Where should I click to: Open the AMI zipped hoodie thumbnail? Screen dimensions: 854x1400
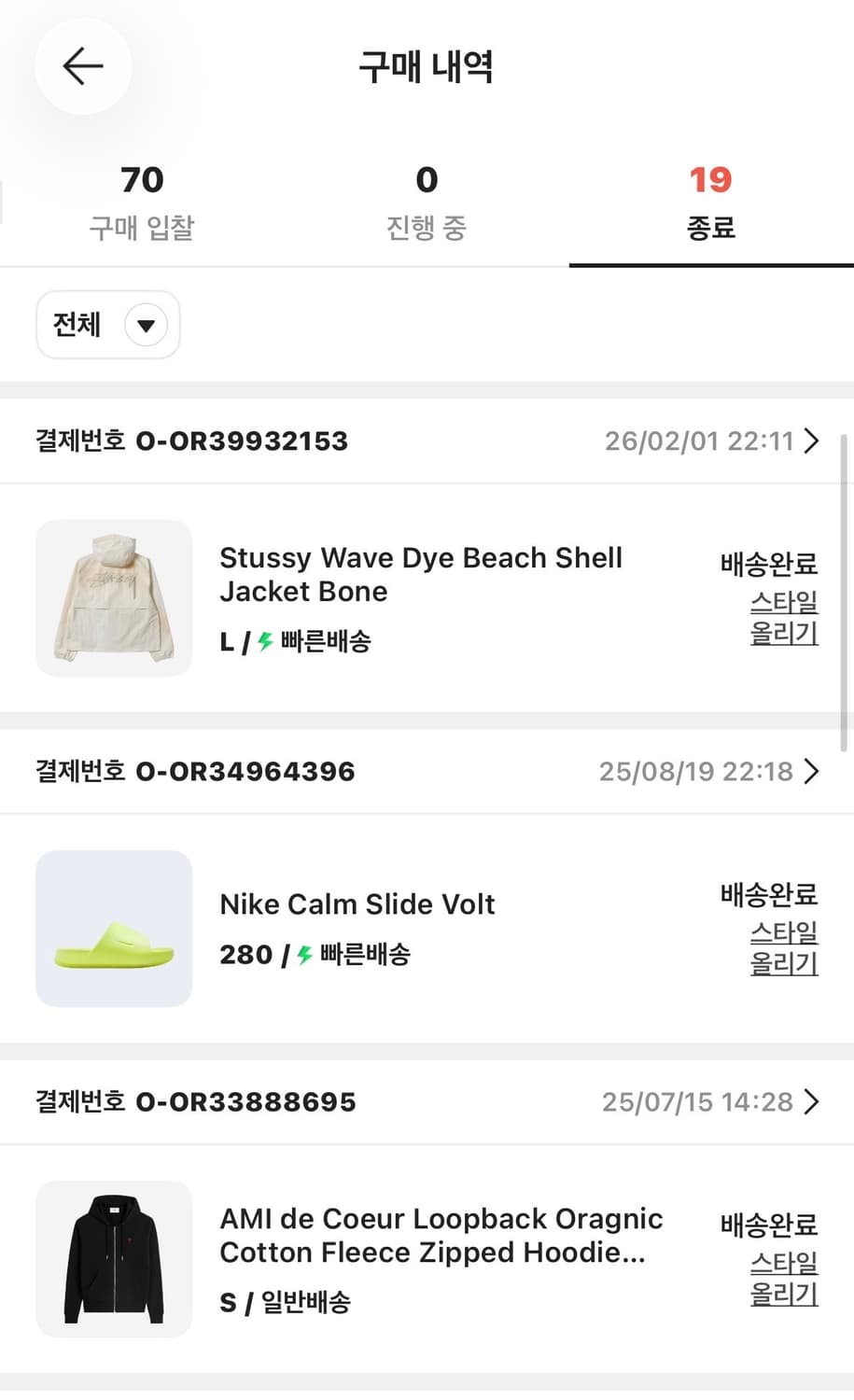(113, 1259)
